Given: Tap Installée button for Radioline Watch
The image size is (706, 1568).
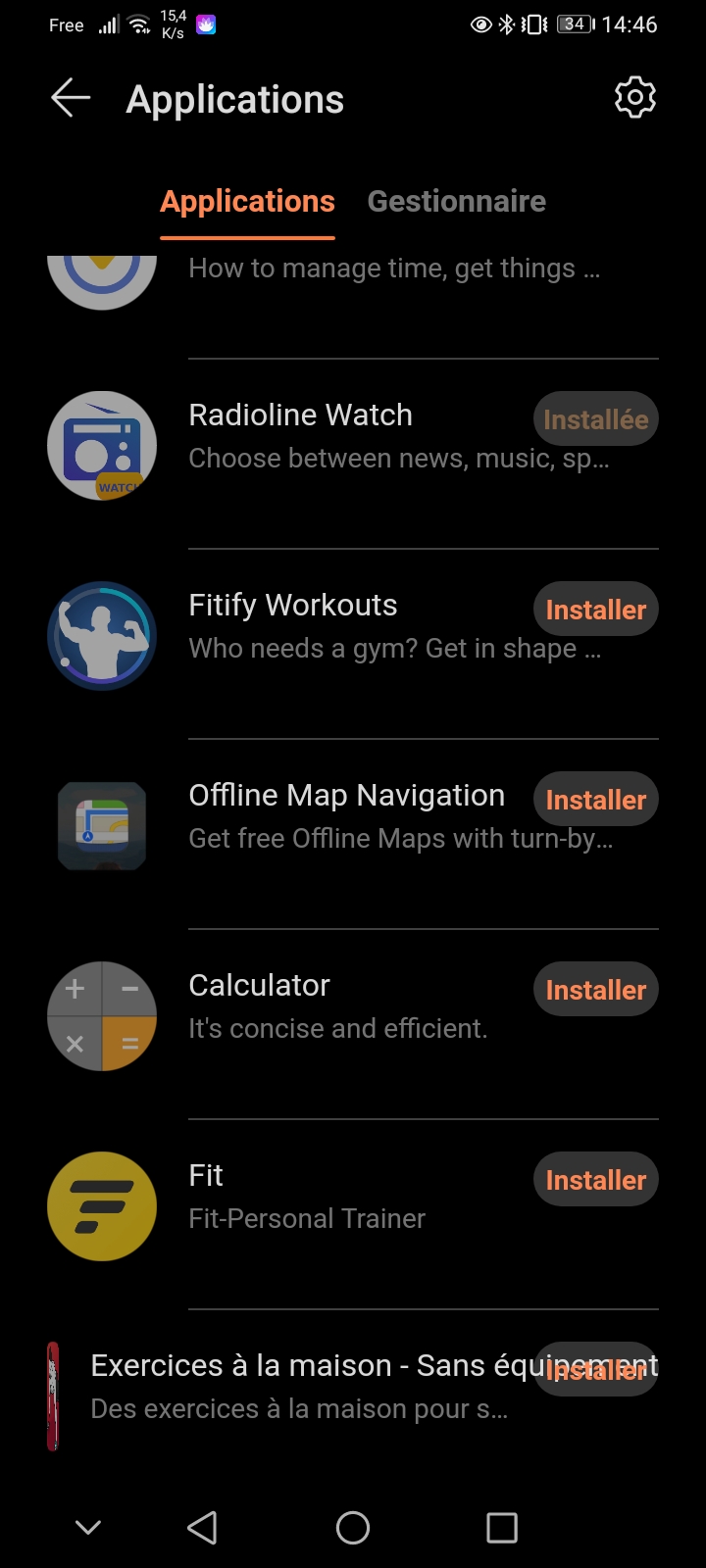Looking at the screenshot, I should point(595,419).
